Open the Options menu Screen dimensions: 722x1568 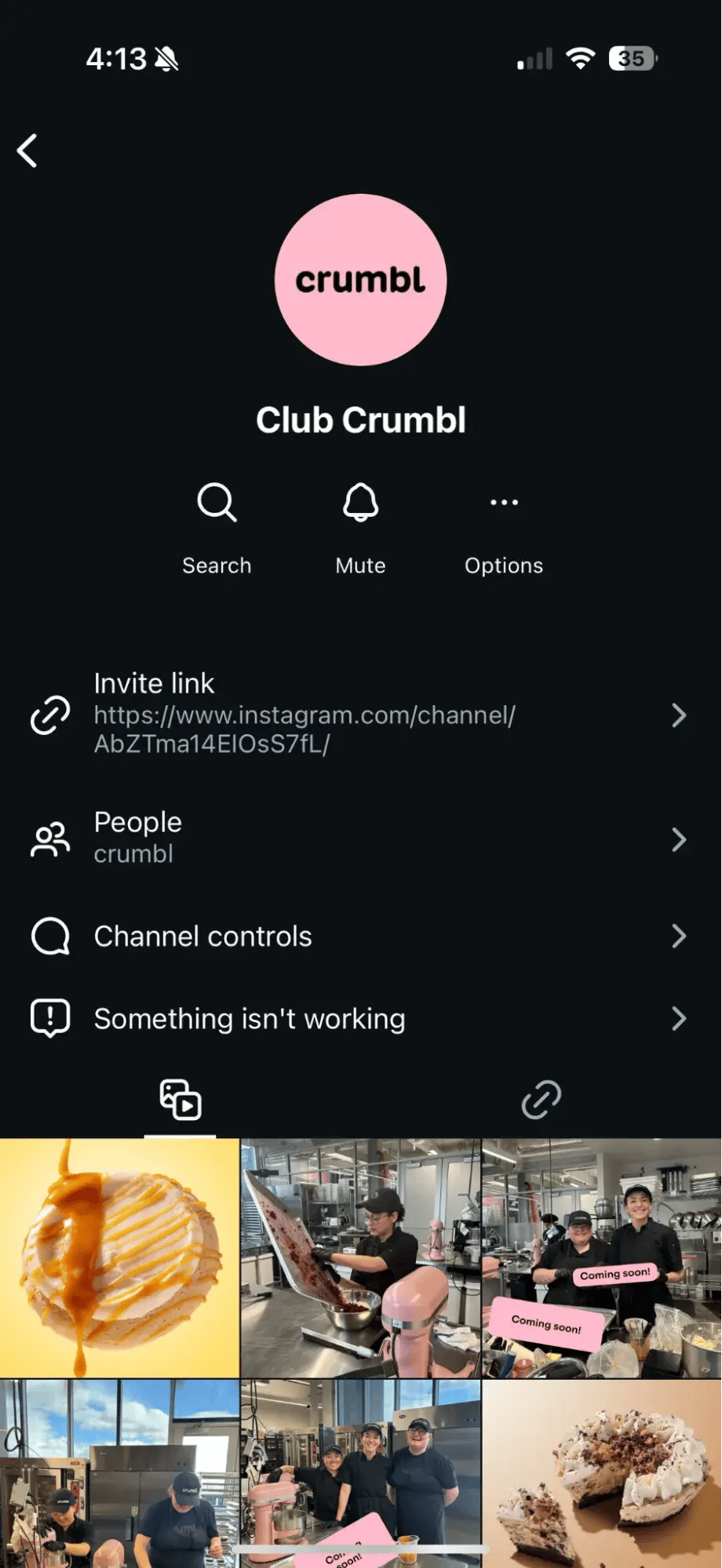coord(504,526)
